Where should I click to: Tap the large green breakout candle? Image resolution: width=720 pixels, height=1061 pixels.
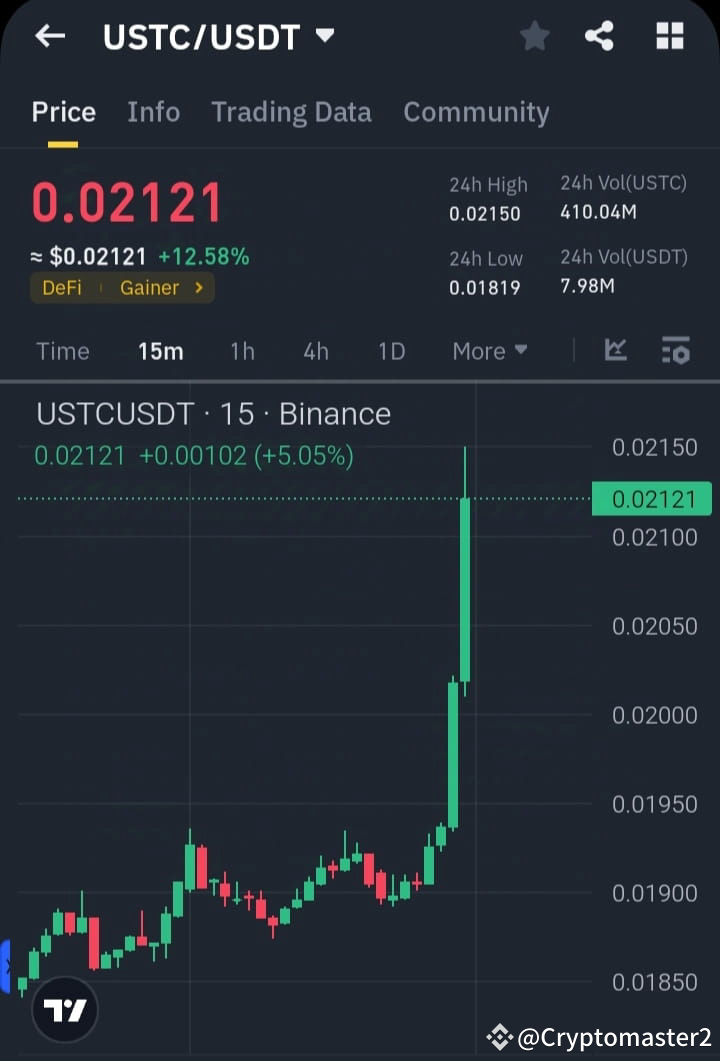pos(464,590)
